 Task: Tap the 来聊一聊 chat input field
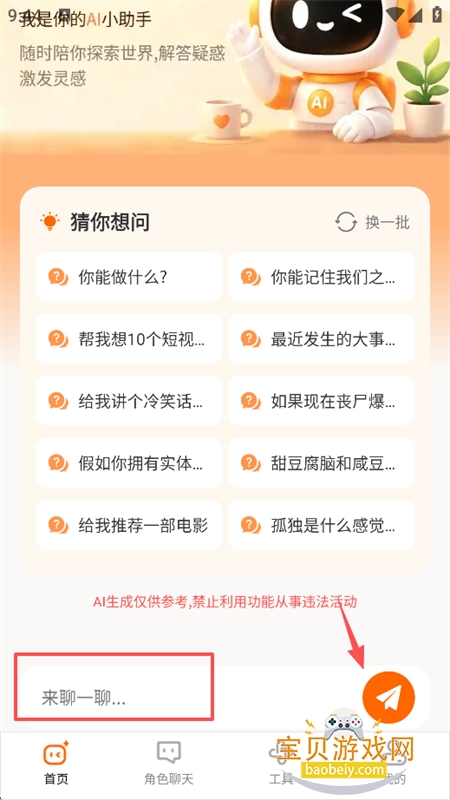pyautogui.click(x=191, y=697)
